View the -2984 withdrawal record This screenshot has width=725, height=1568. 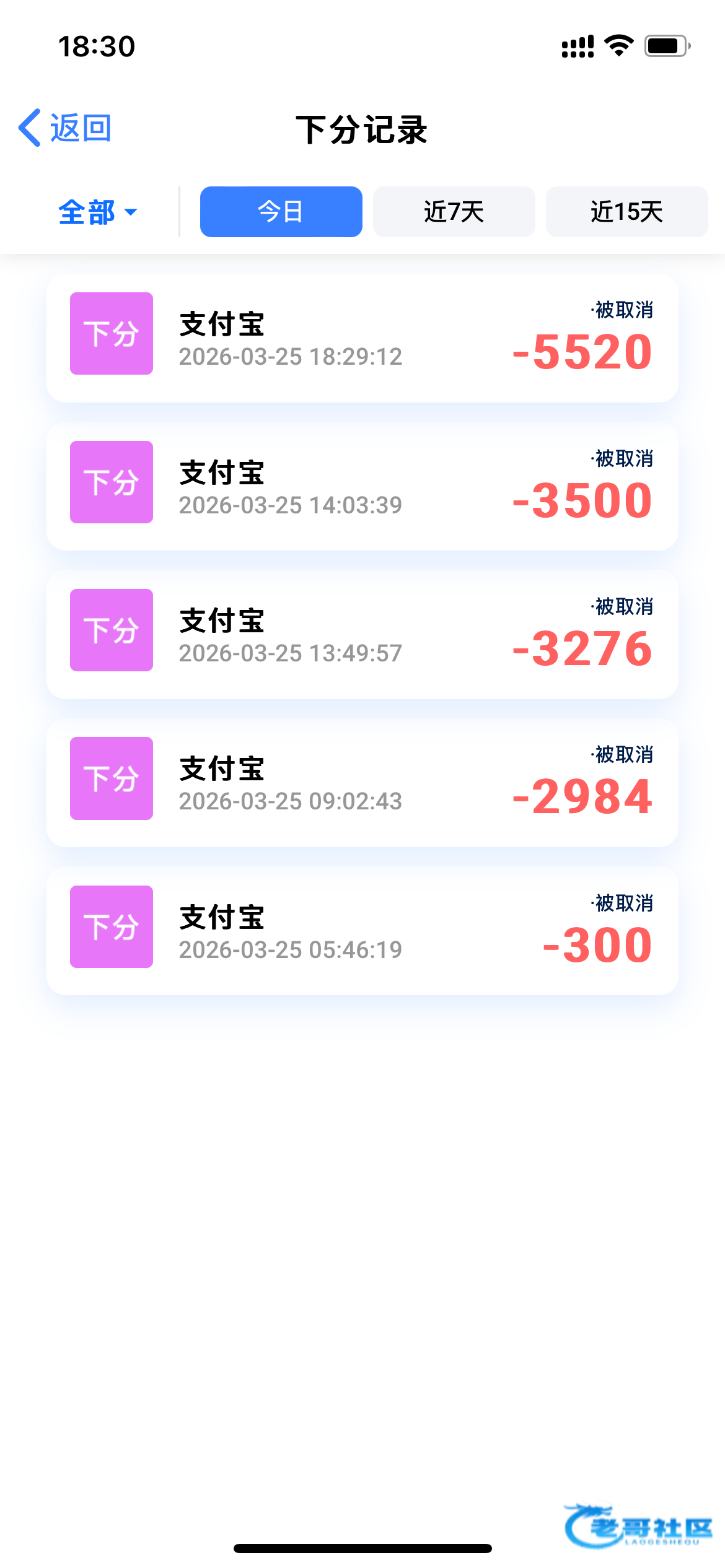click(362, 782)
